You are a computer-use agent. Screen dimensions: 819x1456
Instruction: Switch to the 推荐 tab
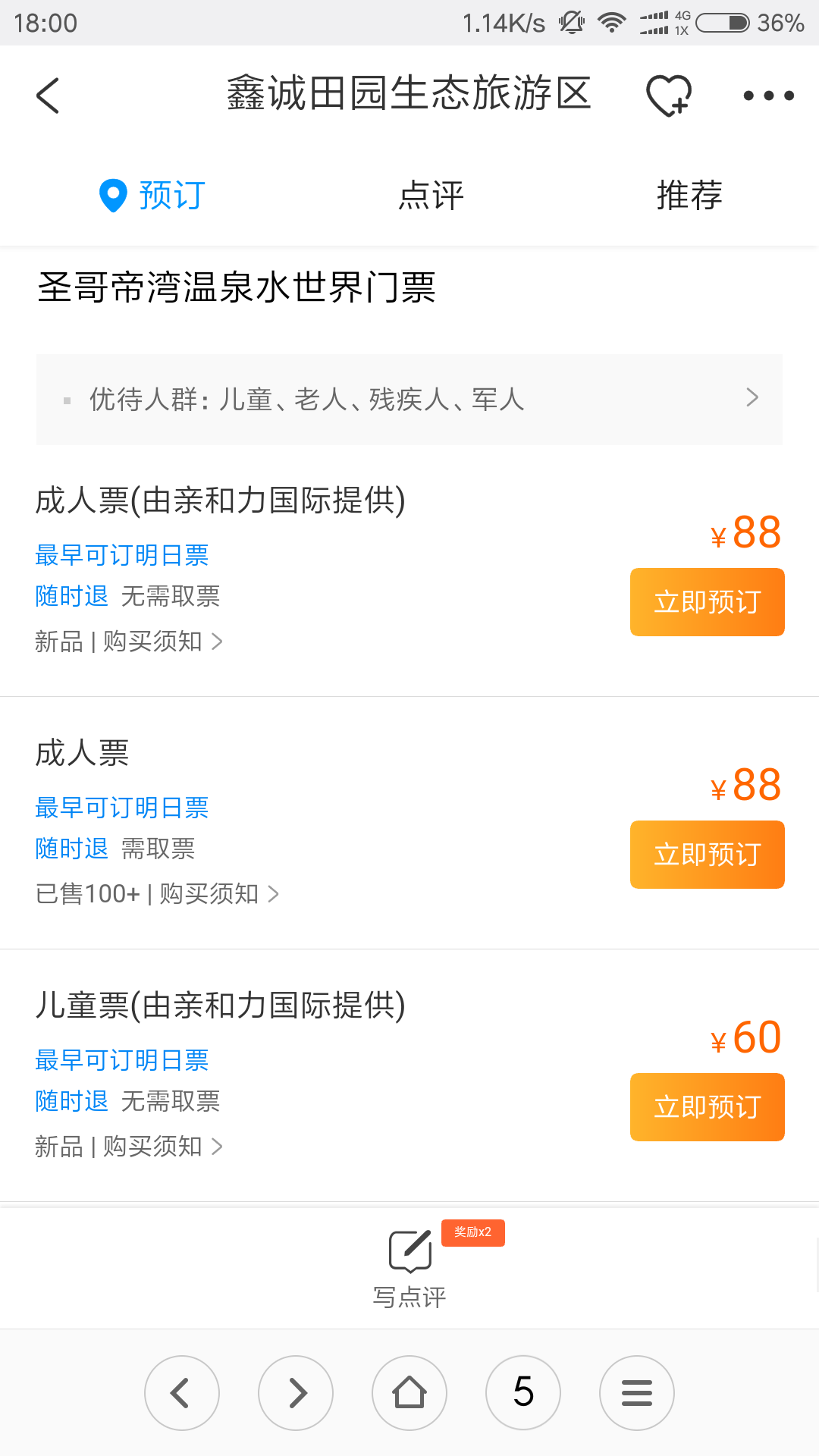pyautogui.click(x=689, y=196)
